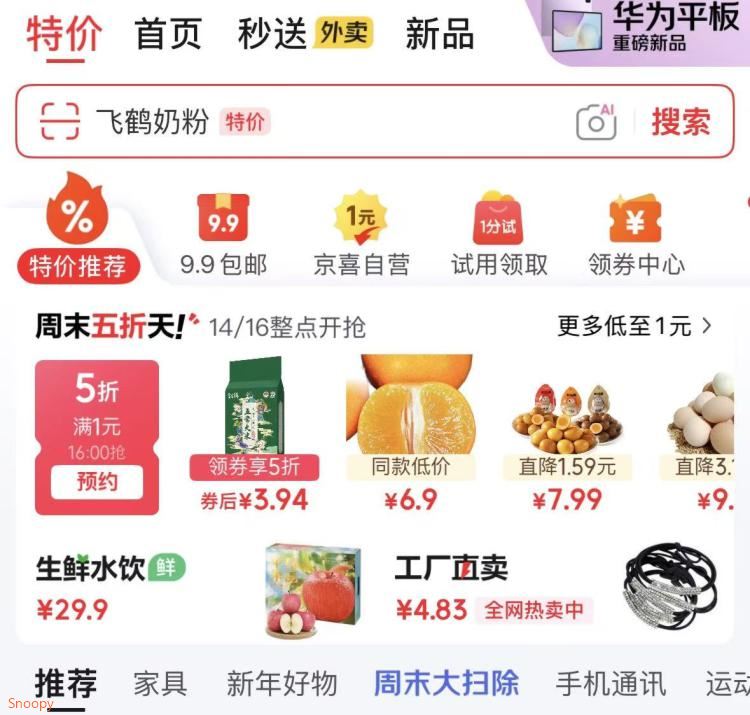Tap the red 搜索 button
The width and height of the screenshot is (750, 715).
[x=681, y=122]
